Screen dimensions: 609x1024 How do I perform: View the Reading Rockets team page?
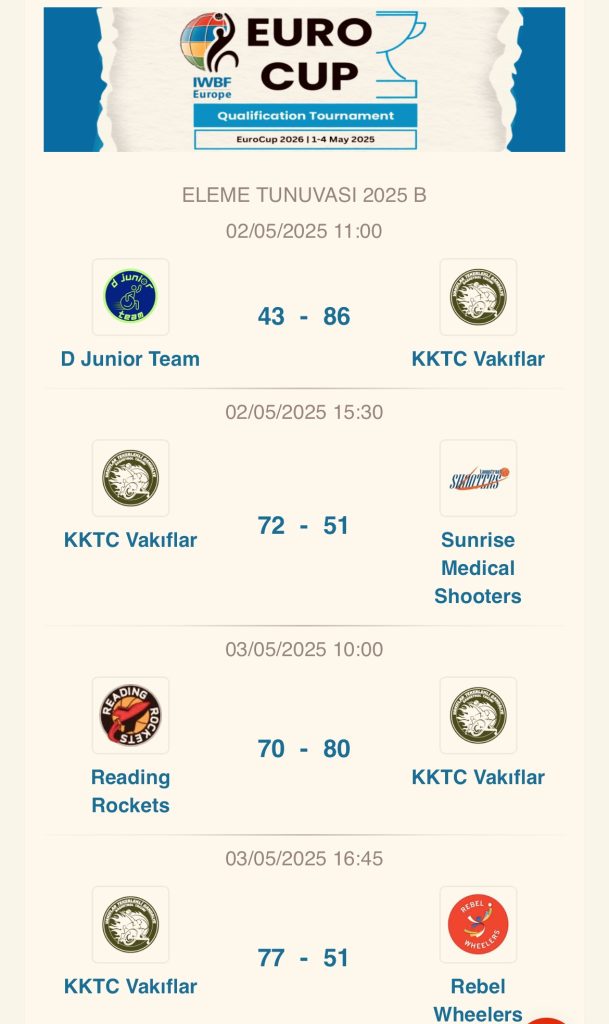click(130, 791)
